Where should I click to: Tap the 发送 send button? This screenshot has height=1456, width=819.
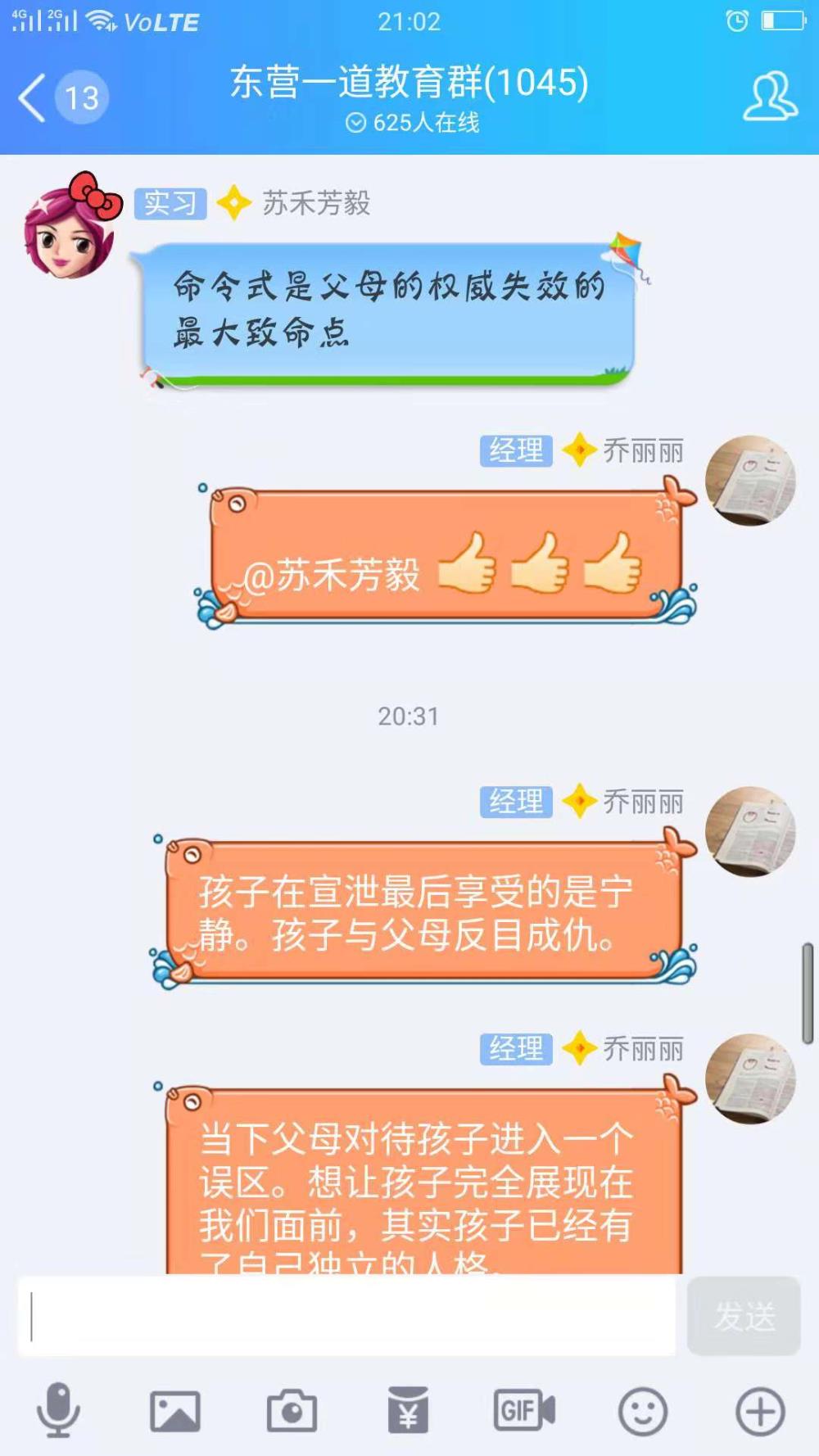click(744, 1315)
